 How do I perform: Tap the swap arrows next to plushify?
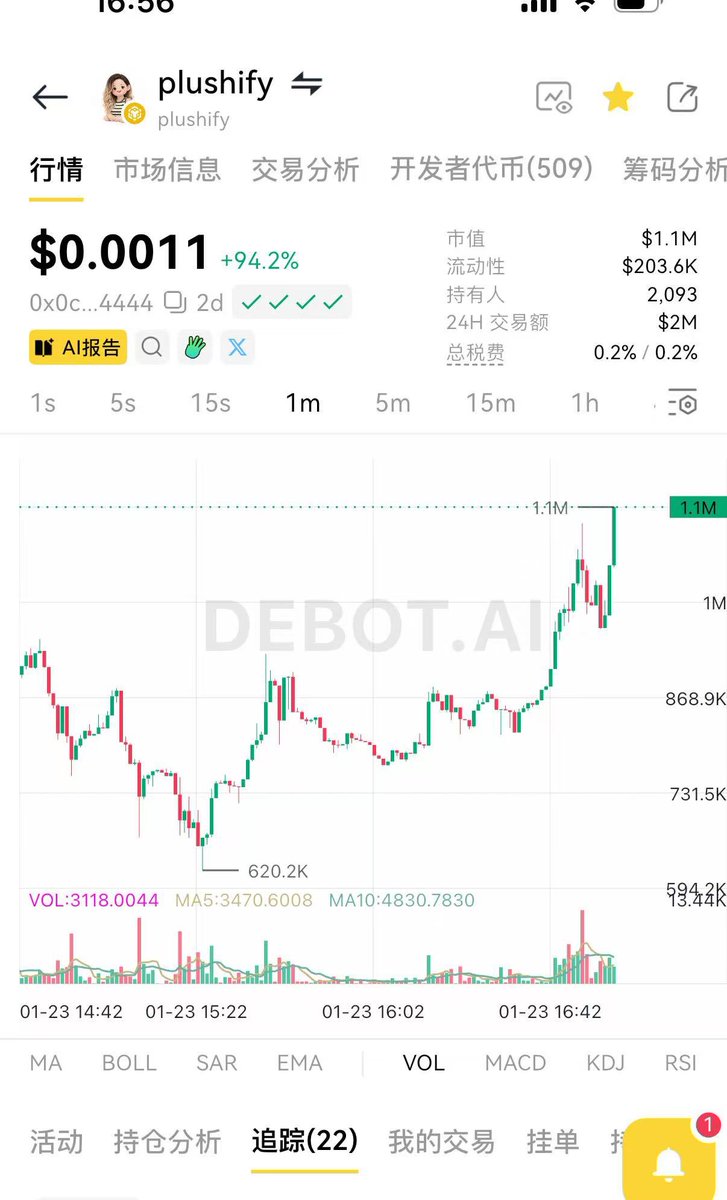click(306, 84)
